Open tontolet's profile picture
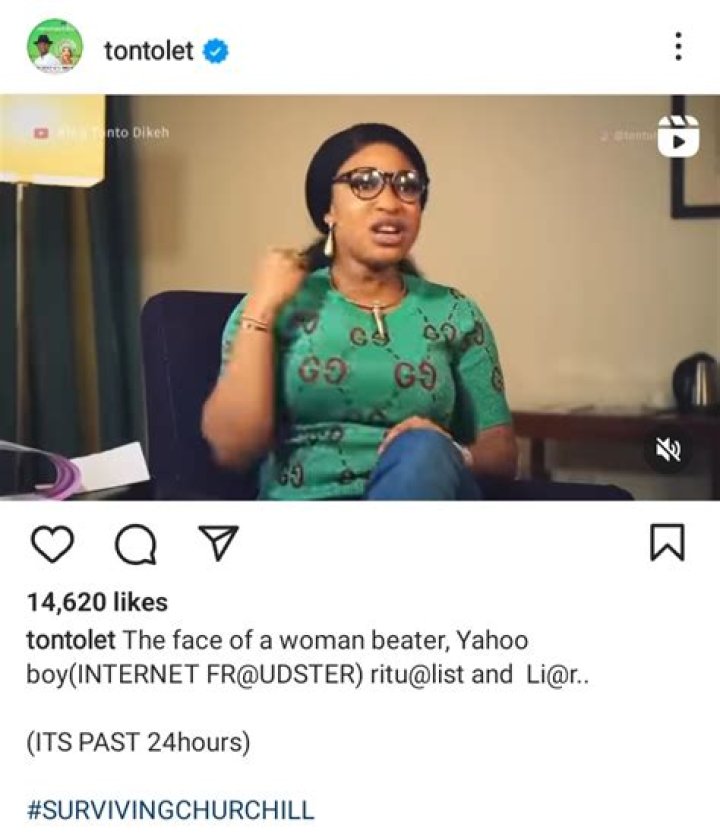Viewport: 720px width, 837px height. (x=56, y=46)
